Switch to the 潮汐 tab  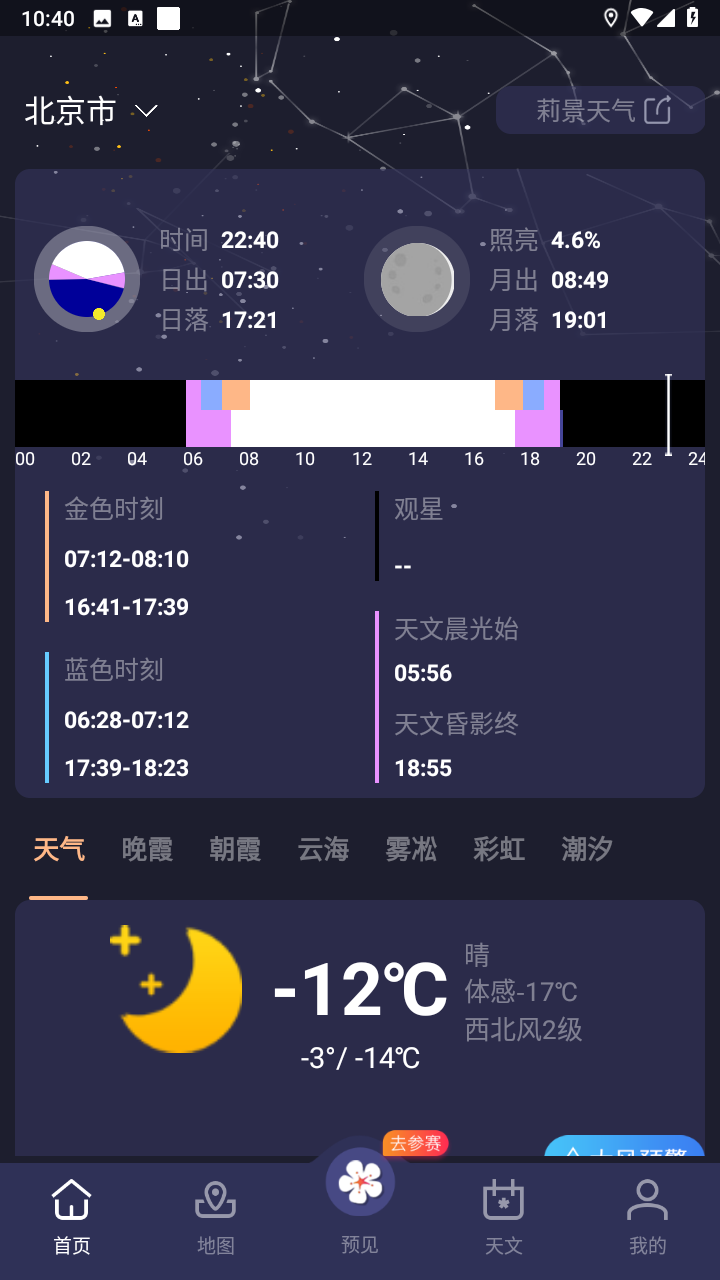point(585,848)
